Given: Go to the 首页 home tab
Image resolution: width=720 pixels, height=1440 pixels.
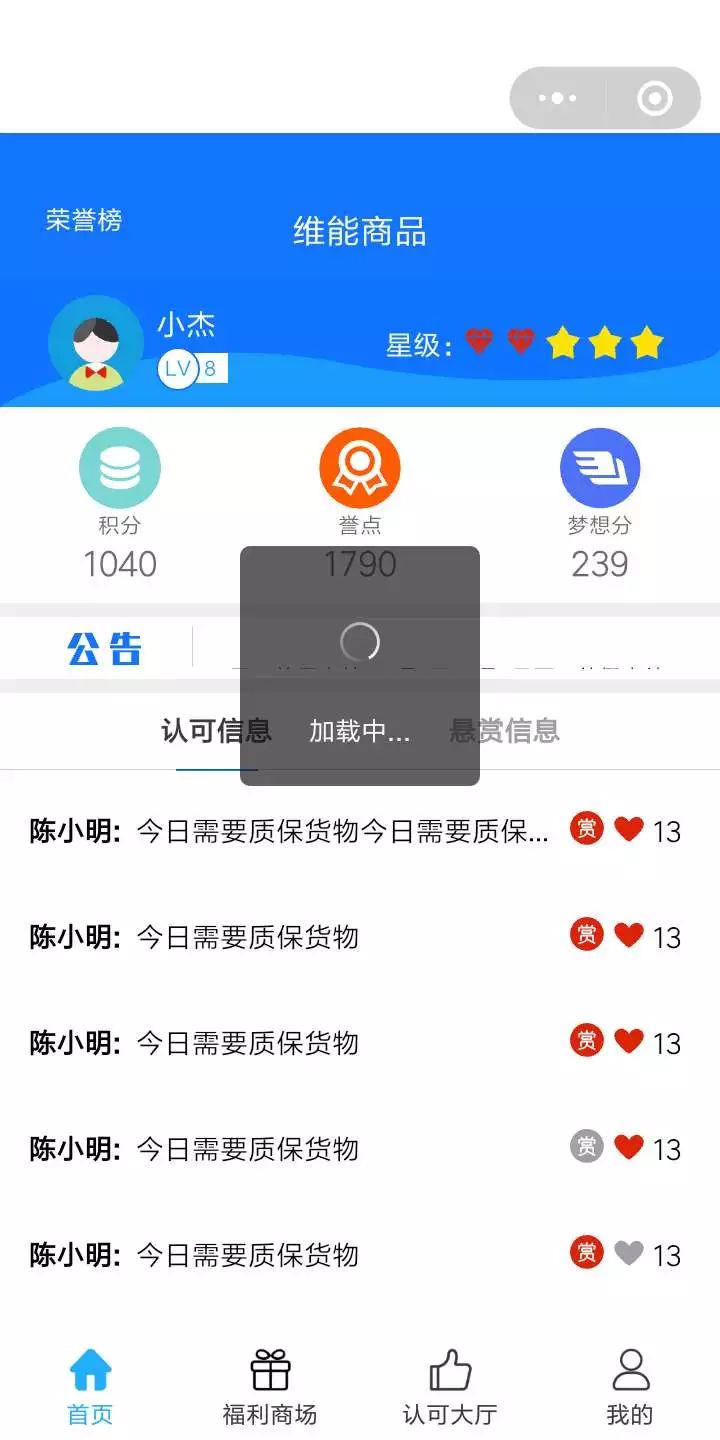Looking at the screenshot, I should 90,1386.
